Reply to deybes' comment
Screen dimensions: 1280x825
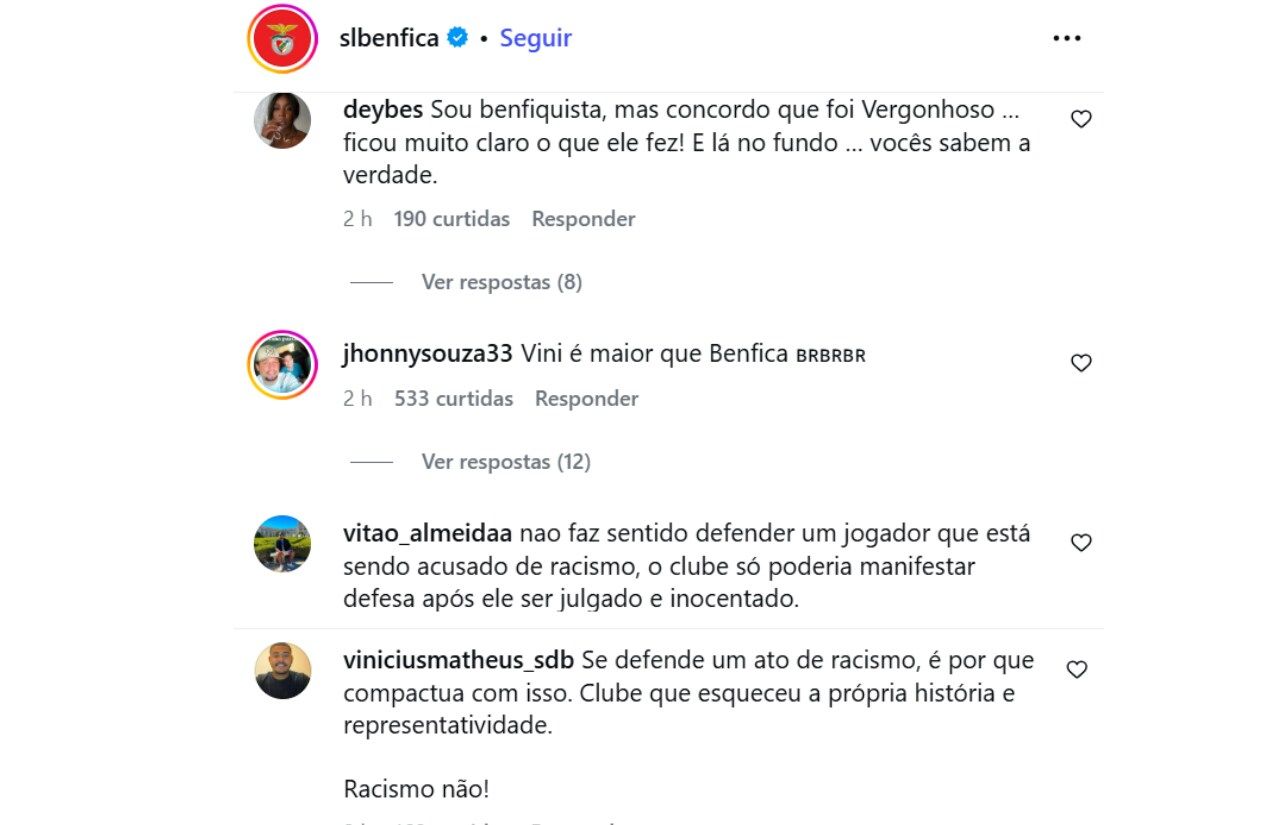pyautogui.click(x=583, y=219)
